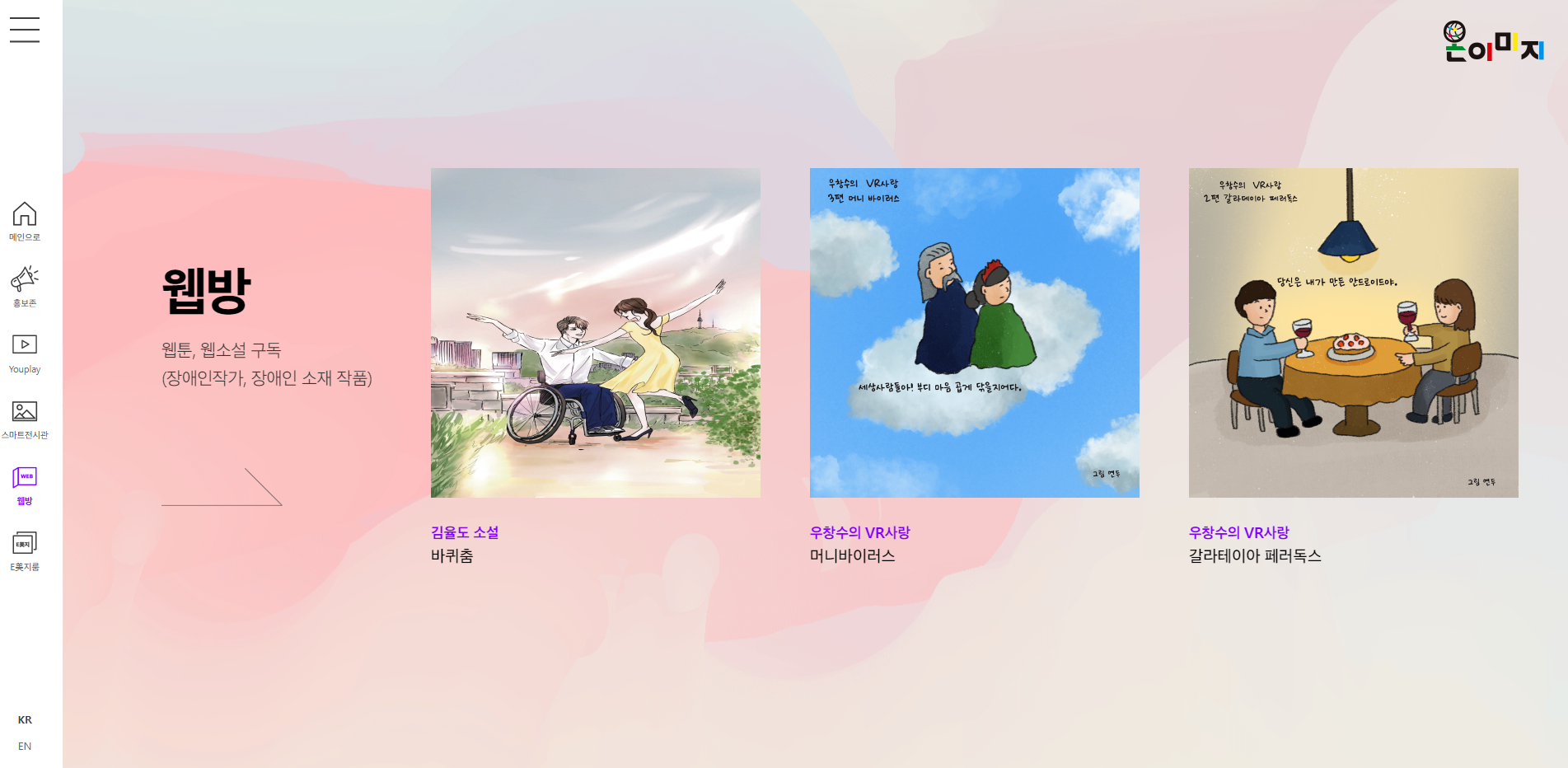Select the 웹방 sidebar item
1568x768 pixels.
point(25,485)
